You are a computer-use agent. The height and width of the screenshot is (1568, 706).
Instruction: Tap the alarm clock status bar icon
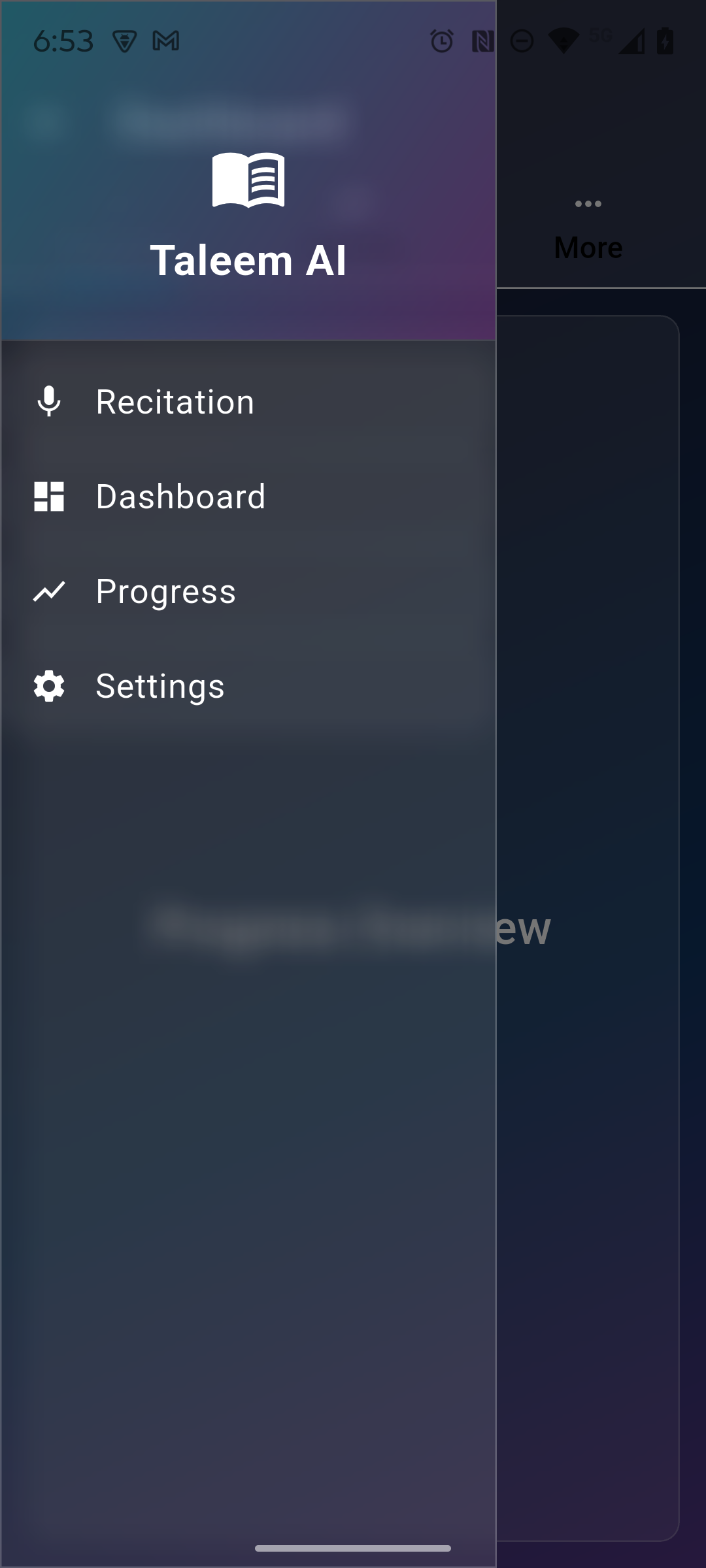442,41
